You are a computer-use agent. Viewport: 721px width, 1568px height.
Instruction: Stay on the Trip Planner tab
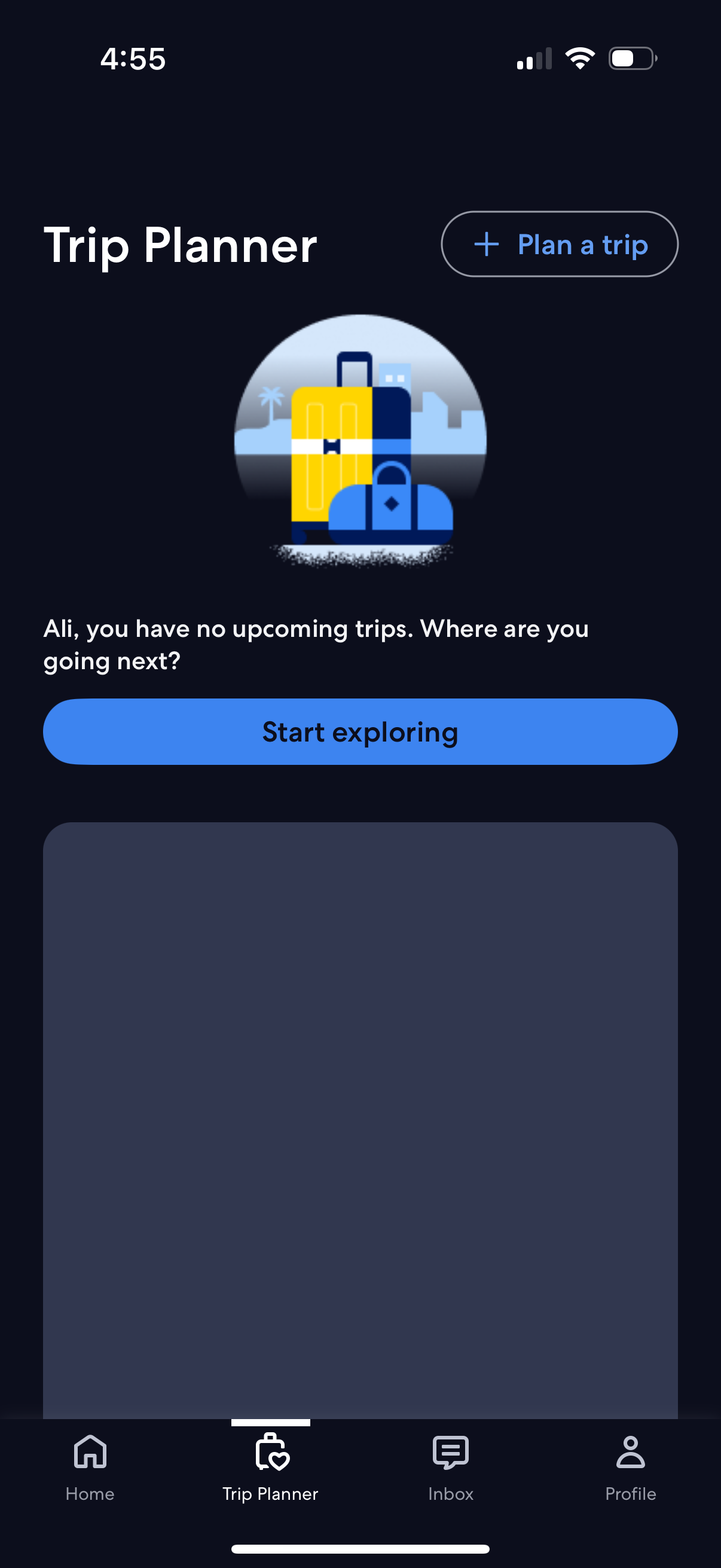tap(270, 1473)
